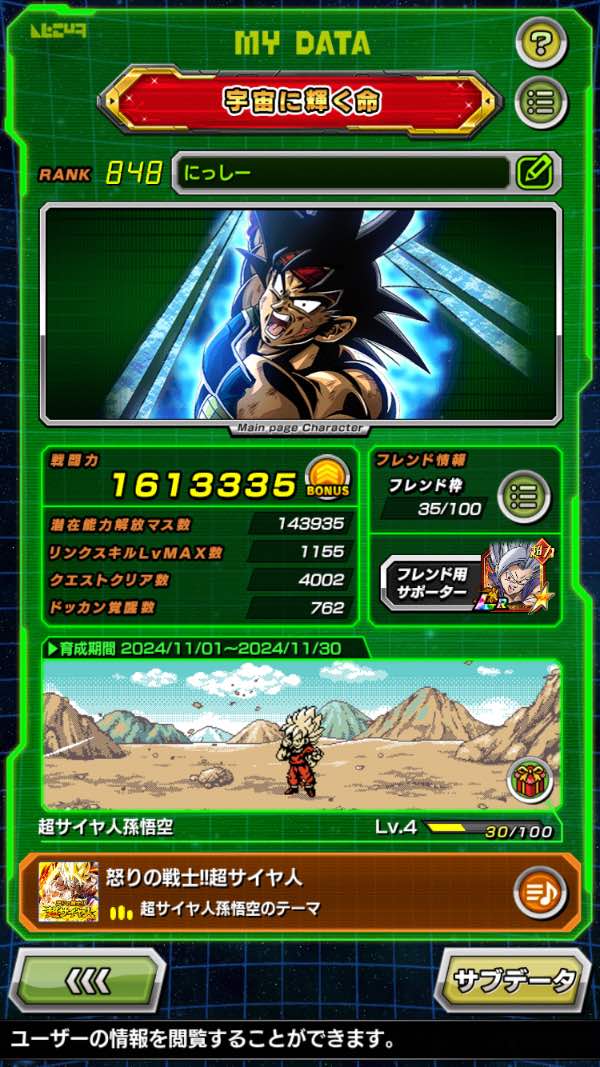
Task: Open the music playlist button
Action: 540,893
